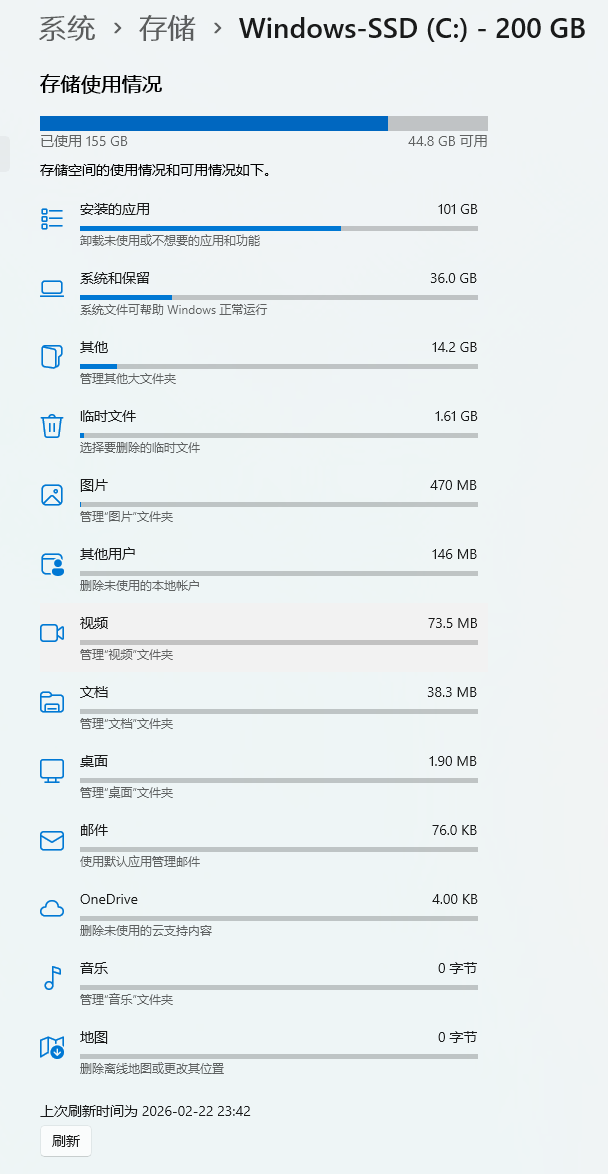
Task: Select 其他用户 storage row
Action: 258,569
